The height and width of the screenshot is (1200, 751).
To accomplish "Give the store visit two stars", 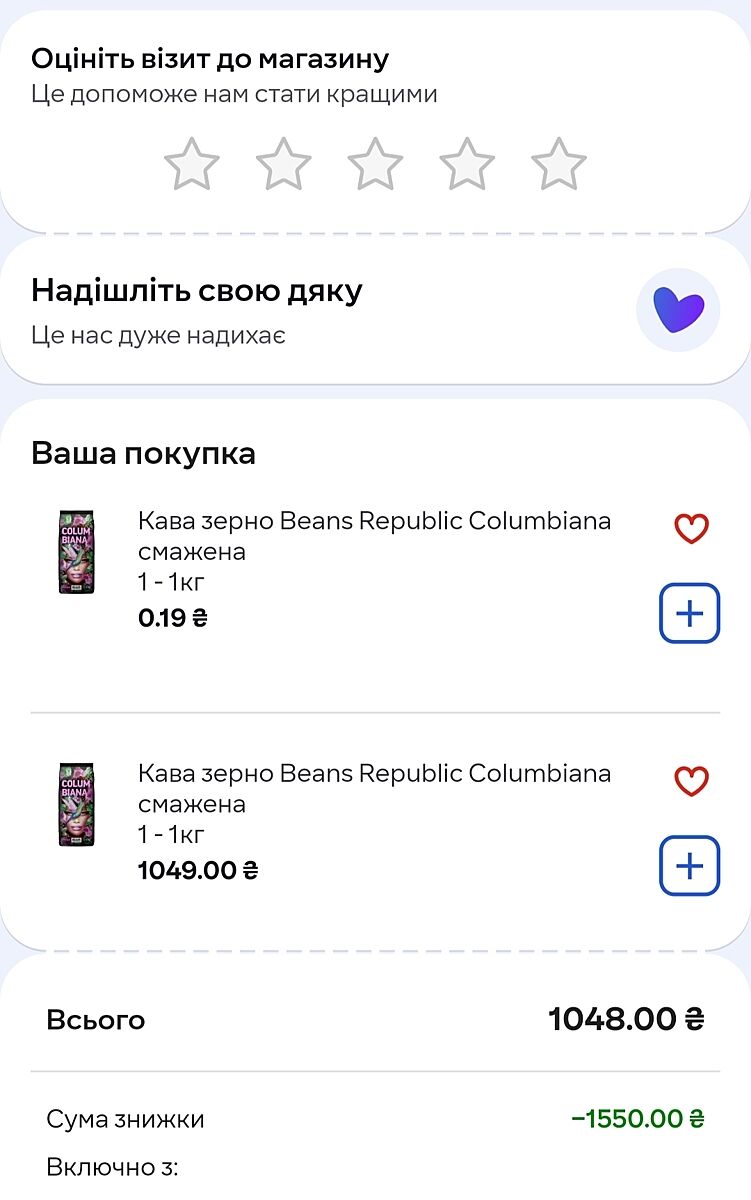I will [284, 165].
